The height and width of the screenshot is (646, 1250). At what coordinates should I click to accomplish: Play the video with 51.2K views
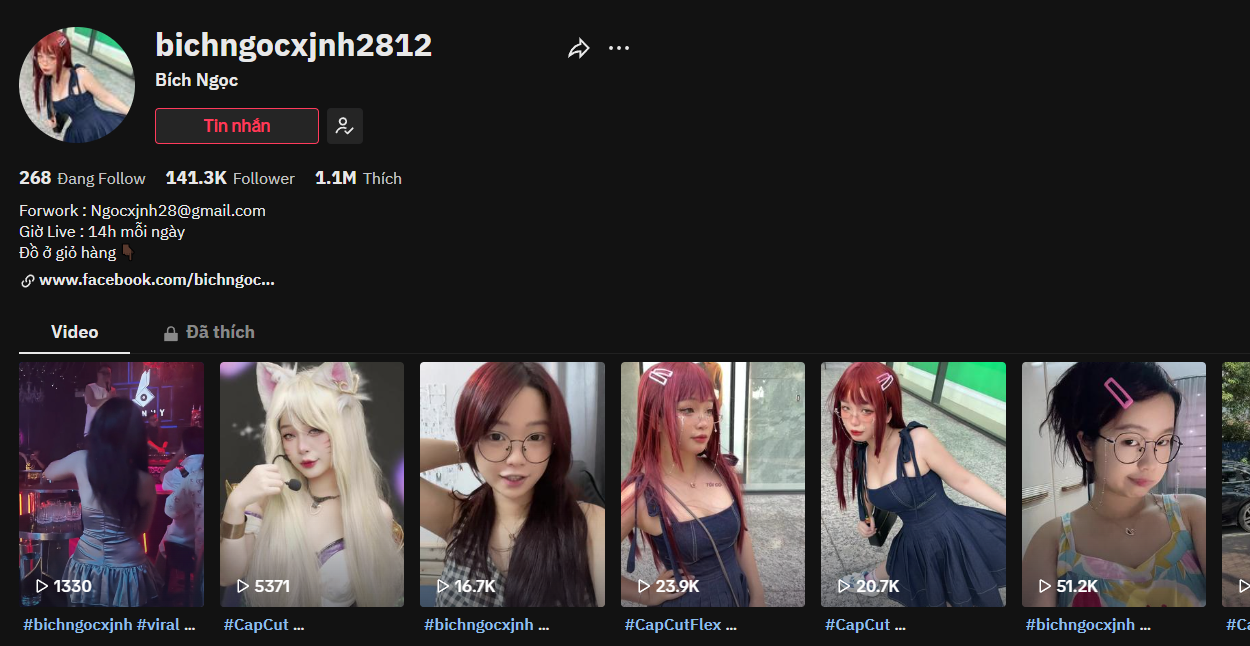point(1114,484)
